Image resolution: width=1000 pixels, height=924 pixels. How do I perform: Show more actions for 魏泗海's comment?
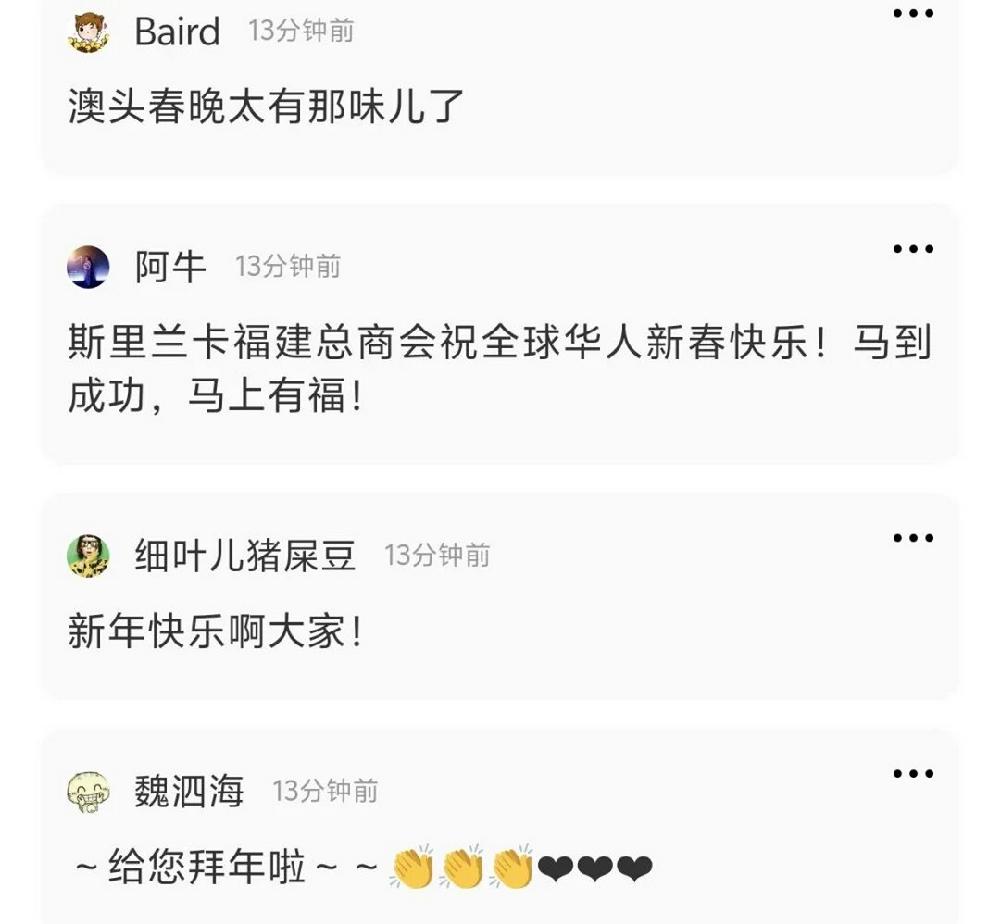pyautogui.click(x=912, y=773)
